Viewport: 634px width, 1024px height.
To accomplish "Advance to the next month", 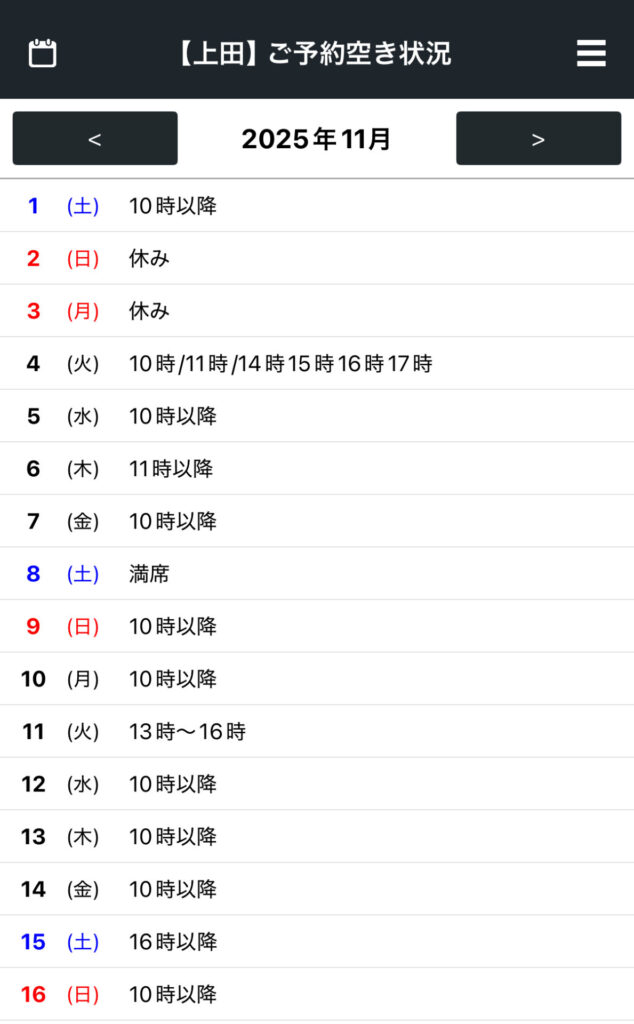I will [x=538, y=139].
